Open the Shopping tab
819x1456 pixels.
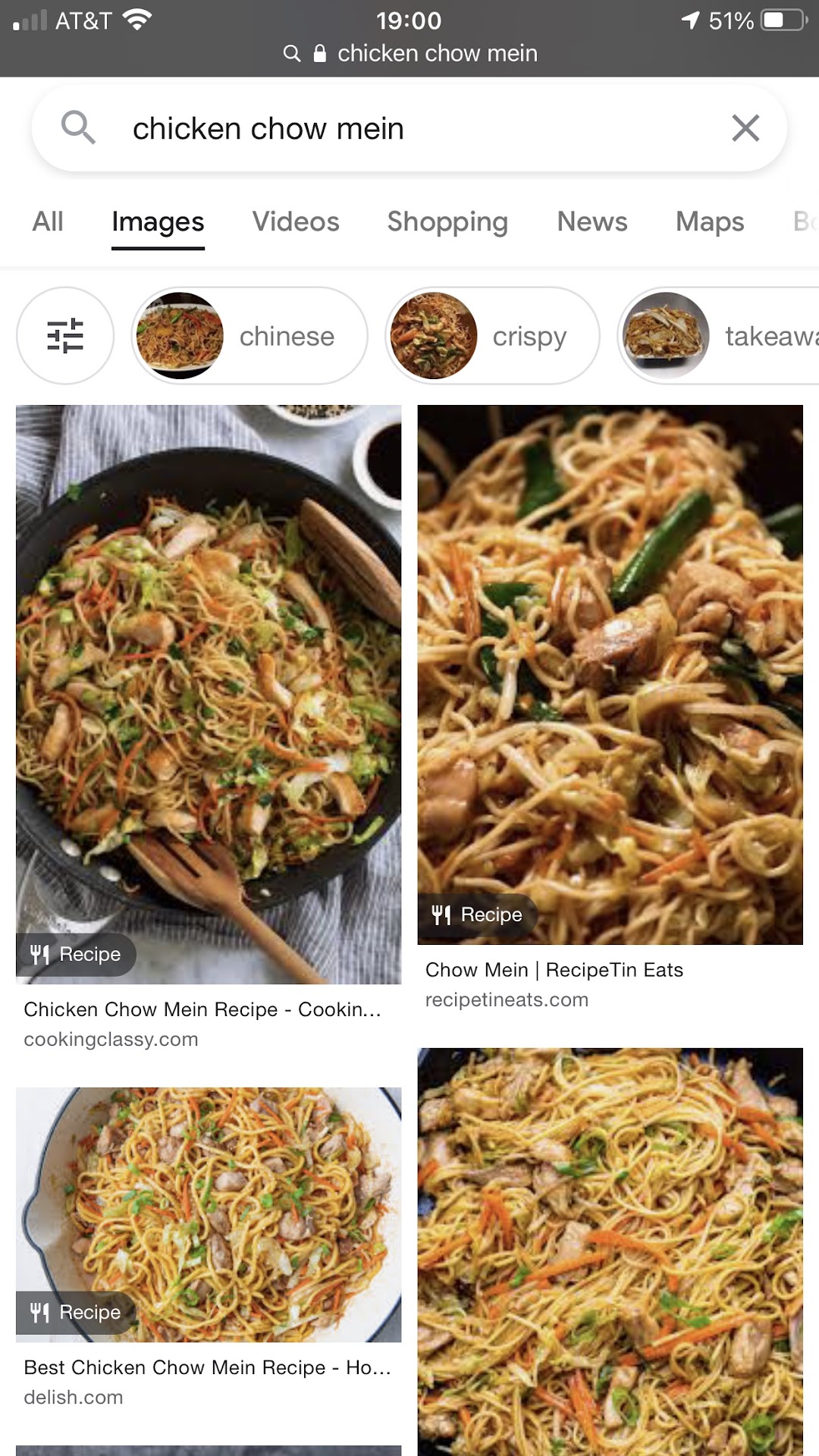coord(447,221)
